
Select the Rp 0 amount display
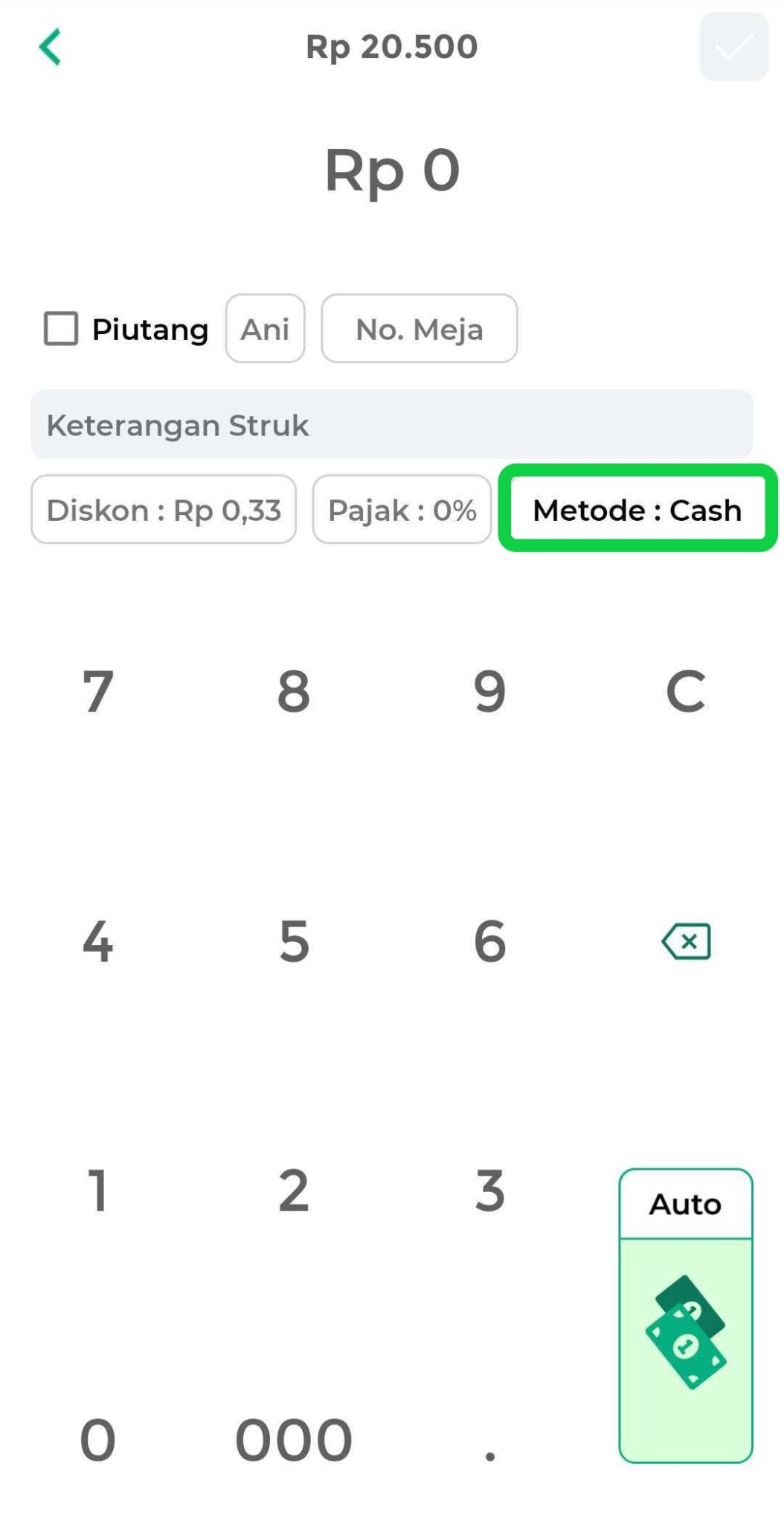coord(392,170)
